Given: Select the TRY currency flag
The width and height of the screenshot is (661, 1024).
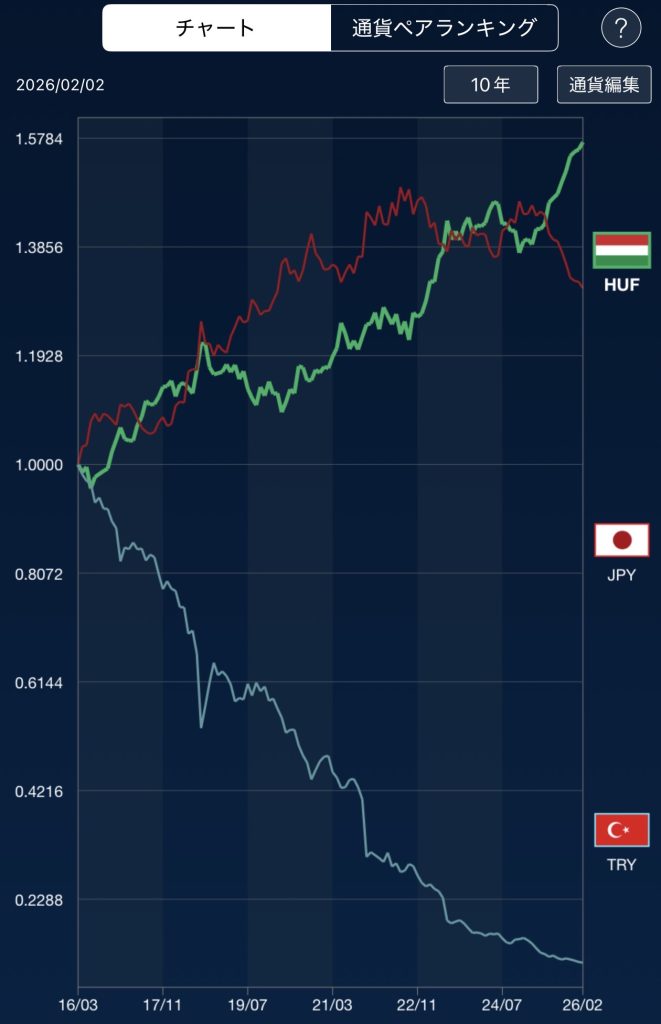Looking at the screenshot, I should [621, 830].
